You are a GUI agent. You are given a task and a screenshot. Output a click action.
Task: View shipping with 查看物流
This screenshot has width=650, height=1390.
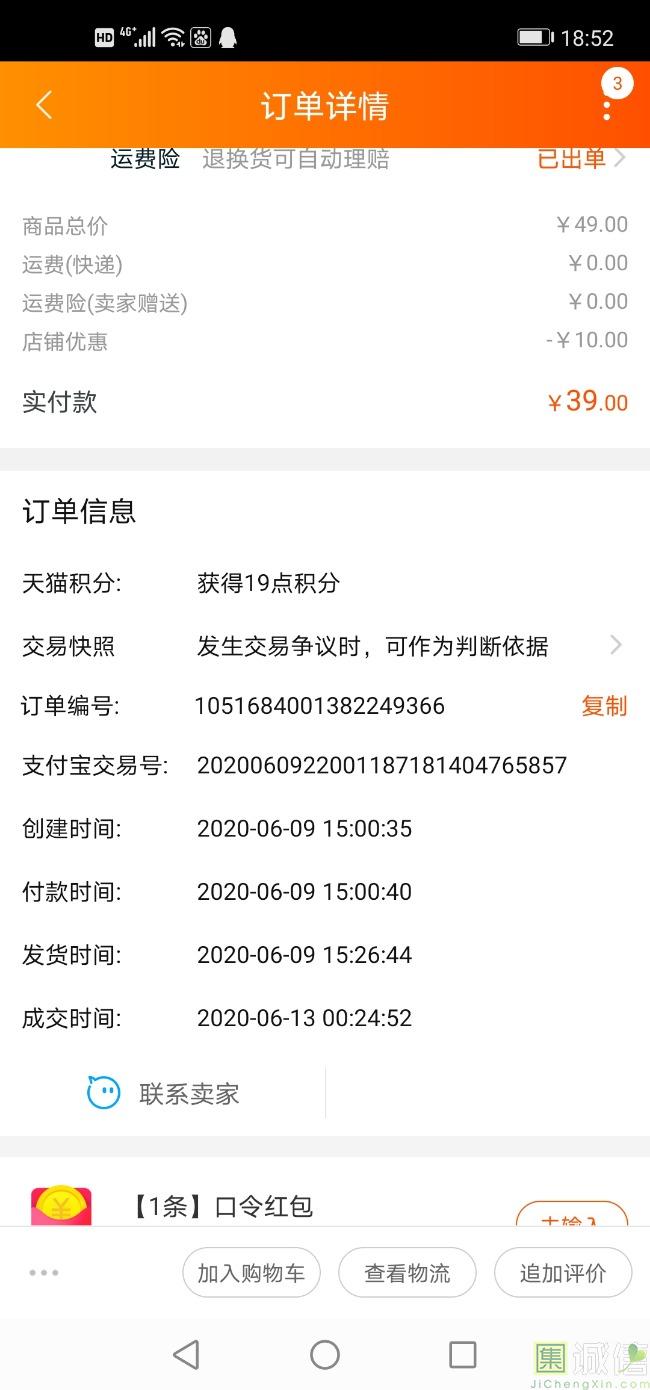point(407,1273)
